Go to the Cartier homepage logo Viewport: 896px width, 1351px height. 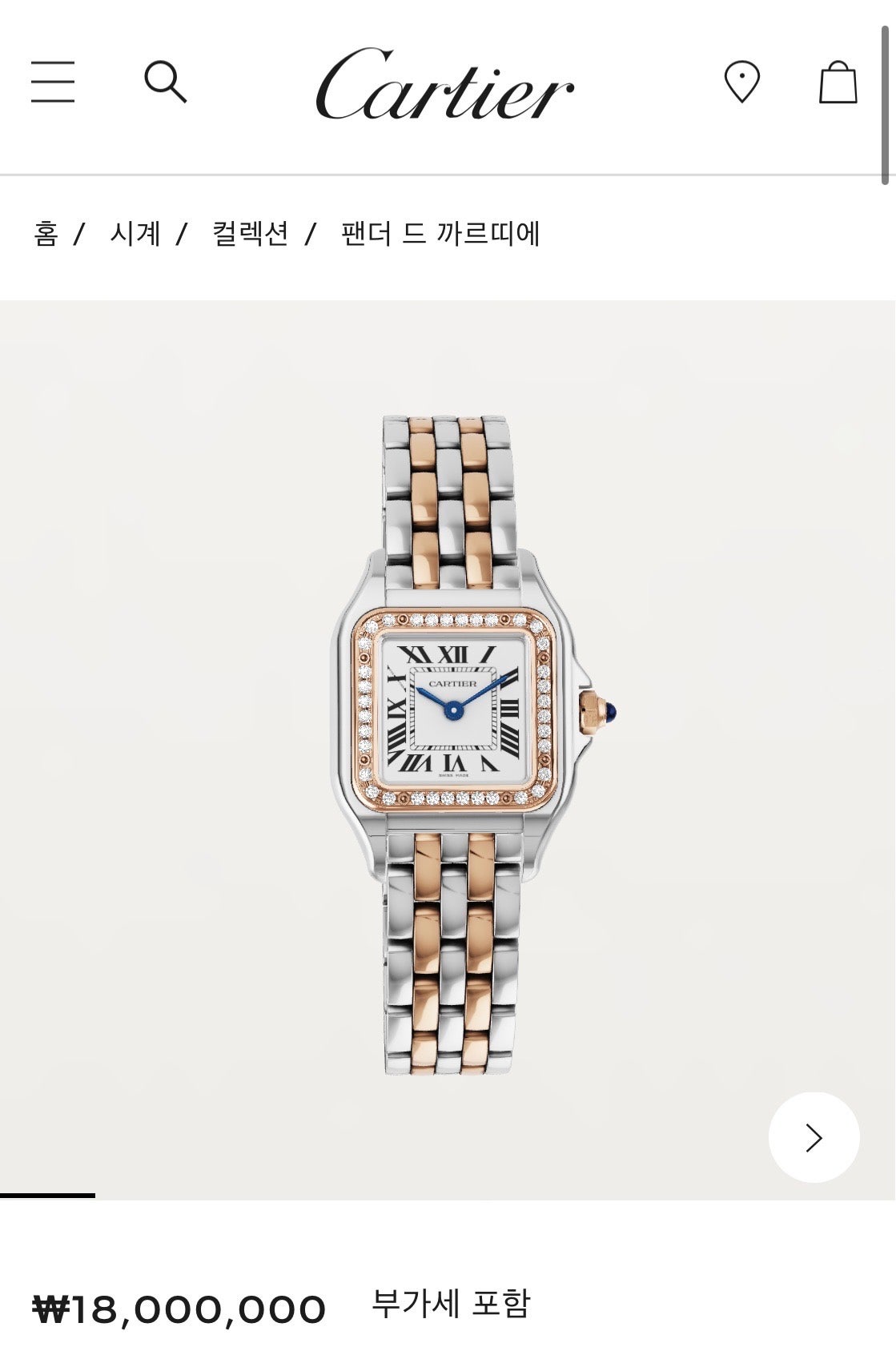pyautogui.click(x=444, y=84)
